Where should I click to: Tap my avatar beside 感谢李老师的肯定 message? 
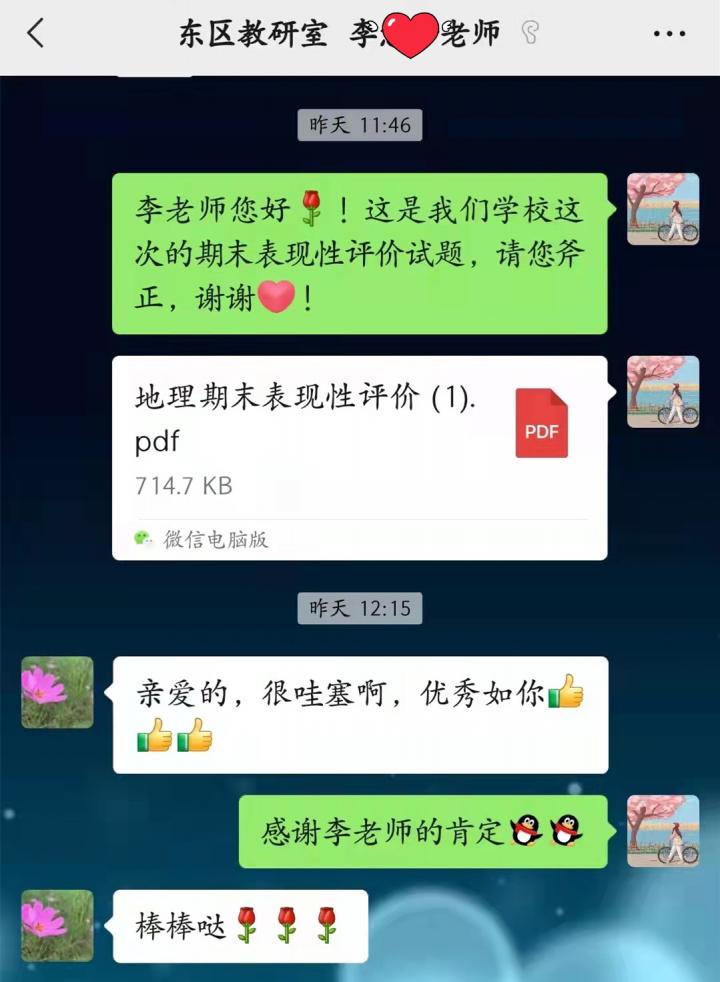[x=662, y=831]
